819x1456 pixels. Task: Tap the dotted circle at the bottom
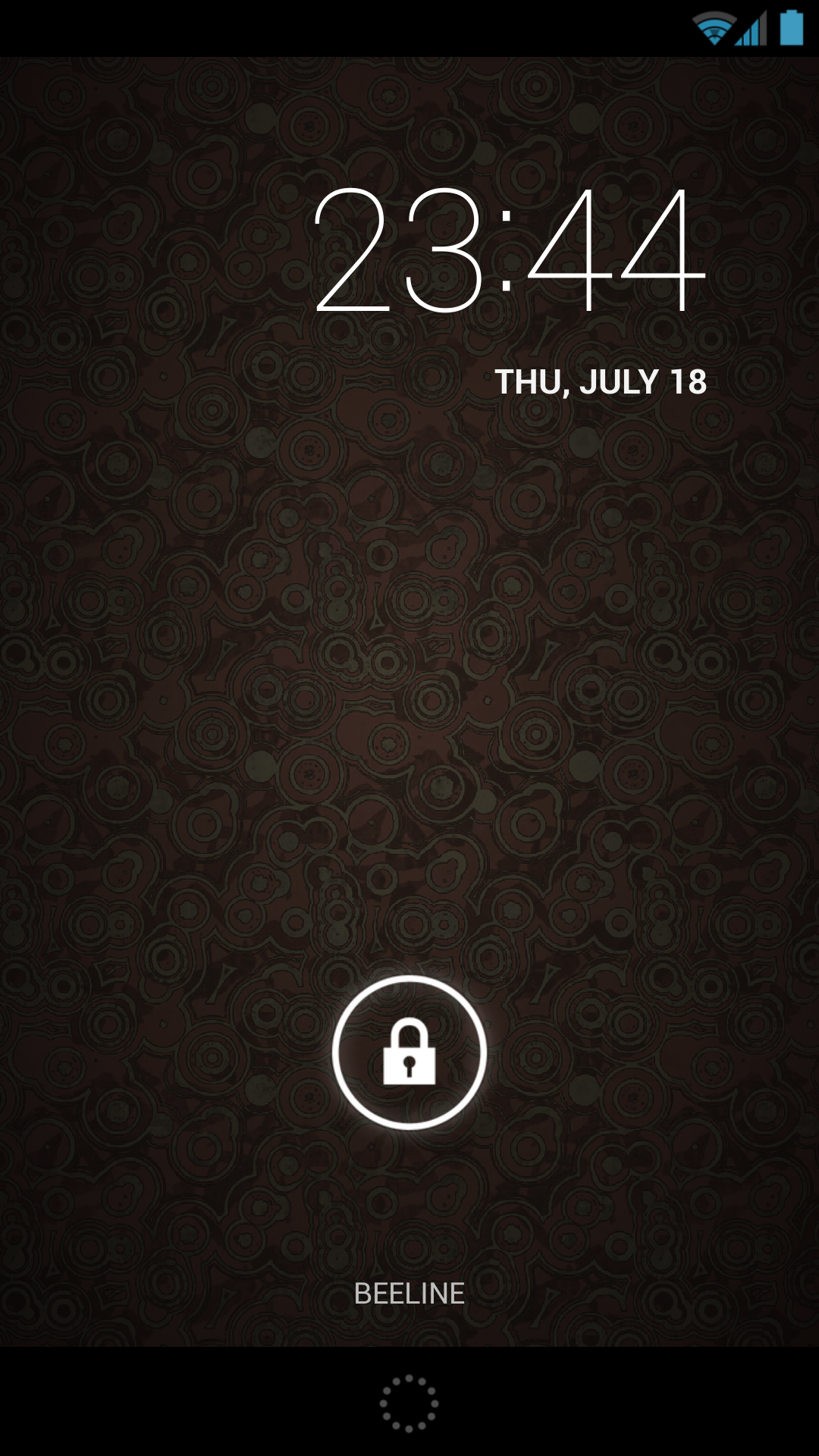tap(409, 1403)
